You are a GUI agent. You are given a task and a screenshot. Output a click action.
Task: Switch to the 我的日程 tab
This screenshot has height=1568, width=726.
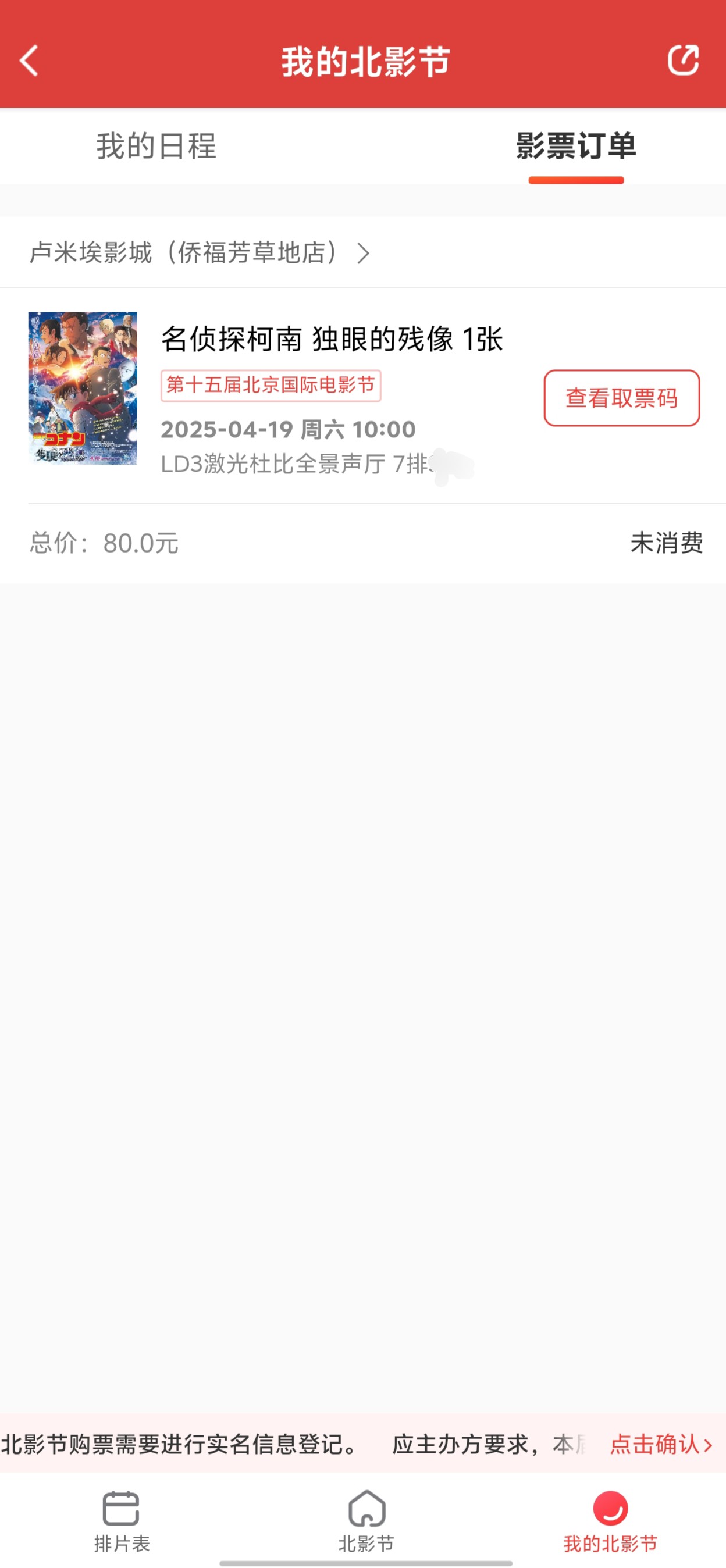[156, 146]
